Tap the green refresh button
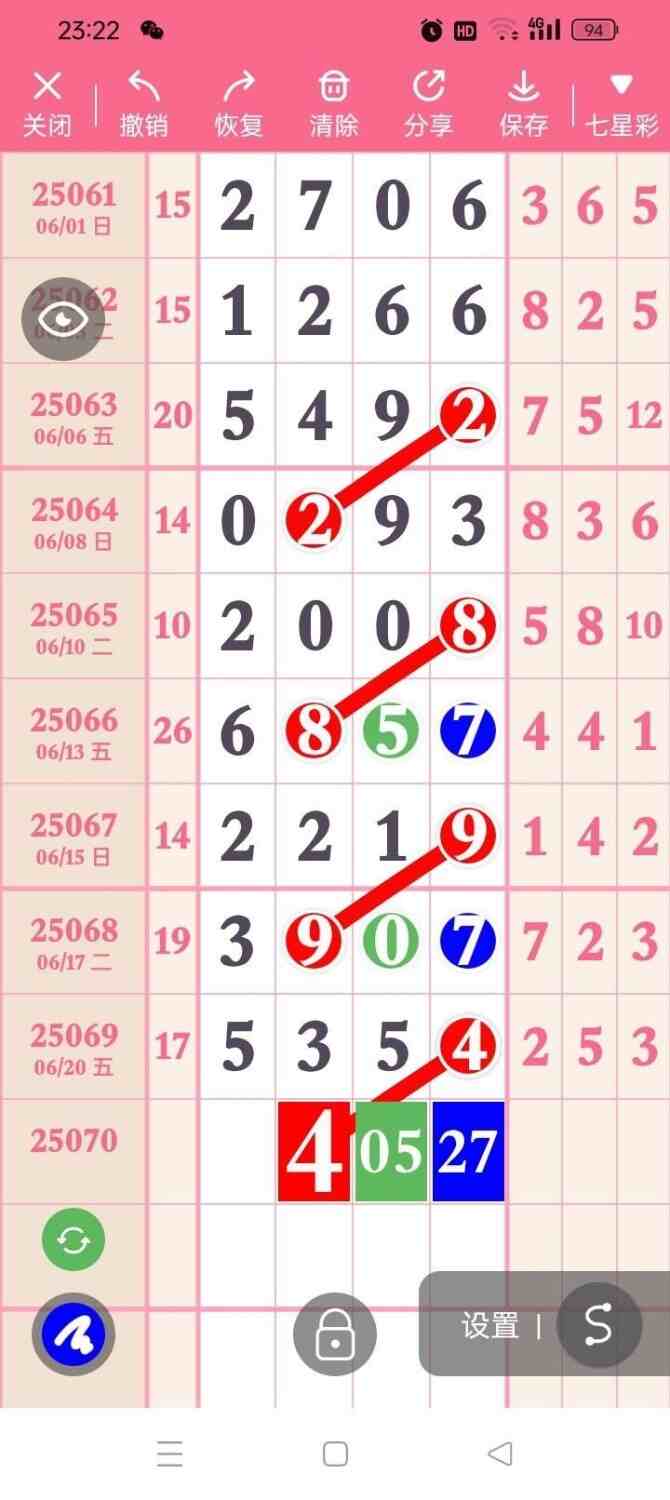 [x=73, y=1240]
